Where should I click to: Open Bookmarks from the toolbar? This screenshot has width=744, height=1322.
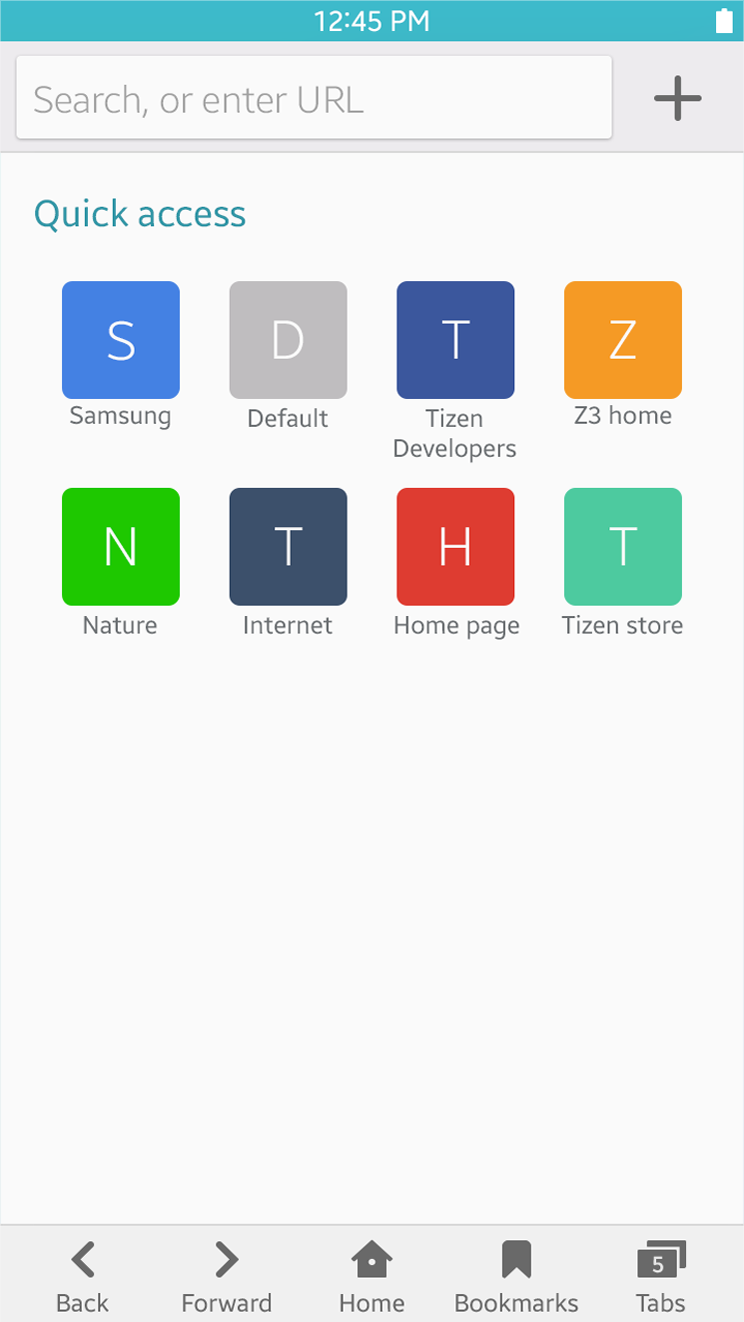tap(516, 1276)
